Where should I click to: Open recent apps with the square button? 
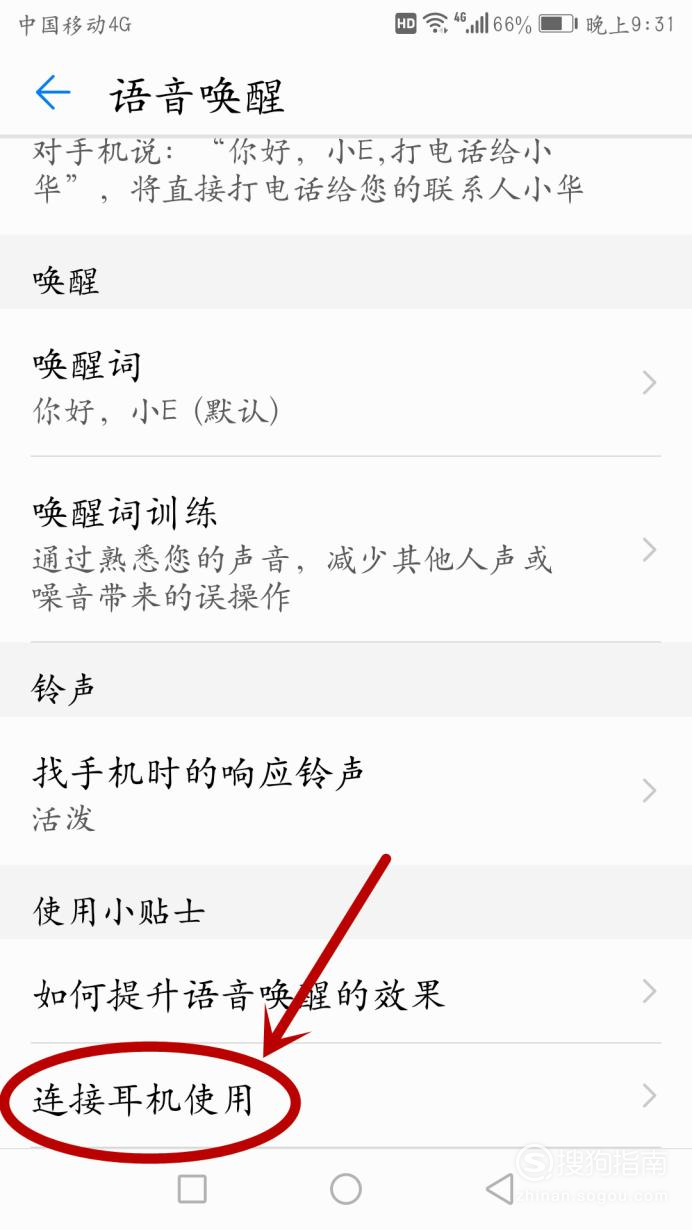coord(192,1188)
